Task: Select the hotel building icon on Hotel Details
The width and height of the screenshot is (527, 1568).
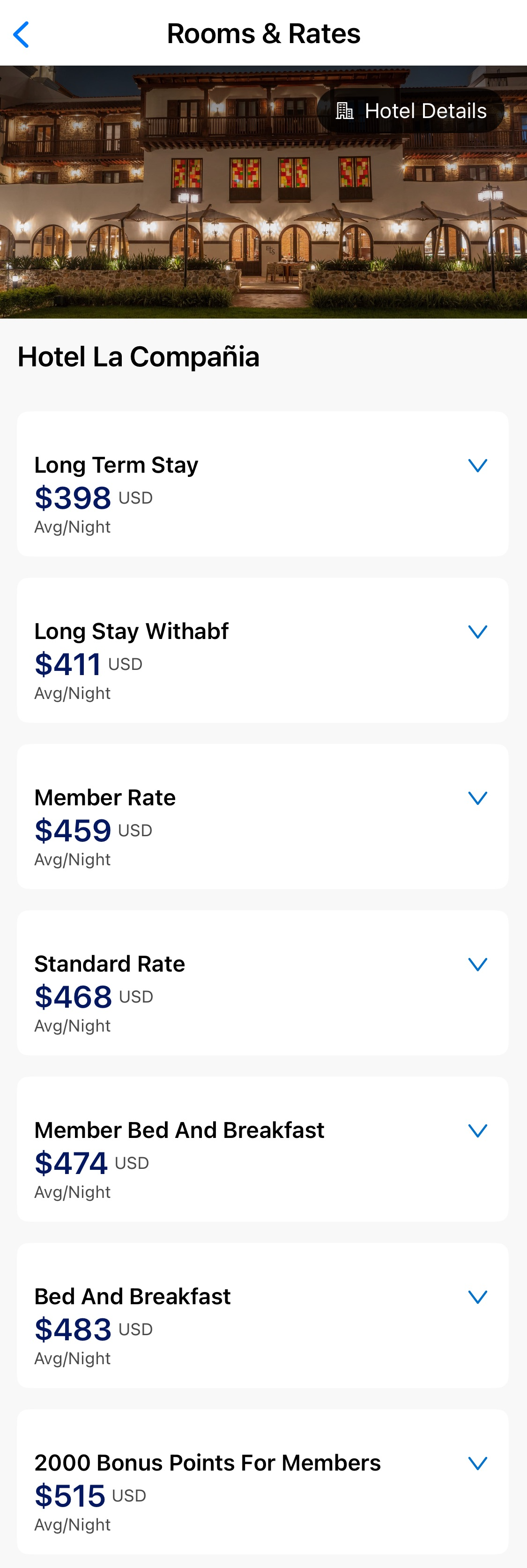Action: (x=347, y=110)
